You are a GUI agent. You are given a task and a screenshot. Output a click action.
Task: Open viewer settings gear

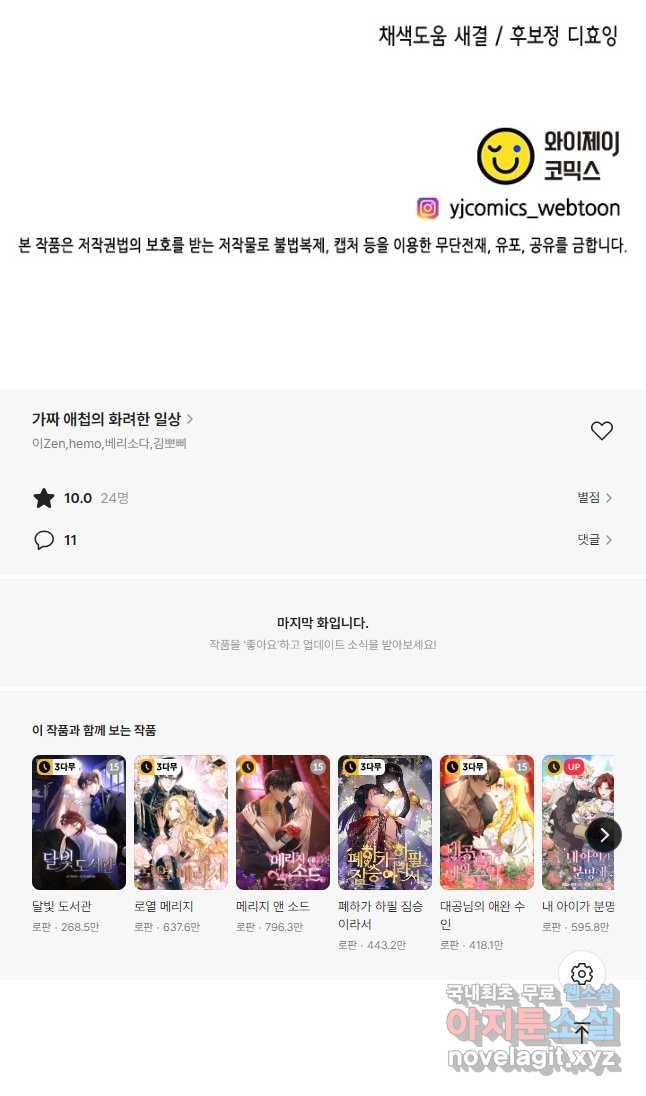(582, 974)
